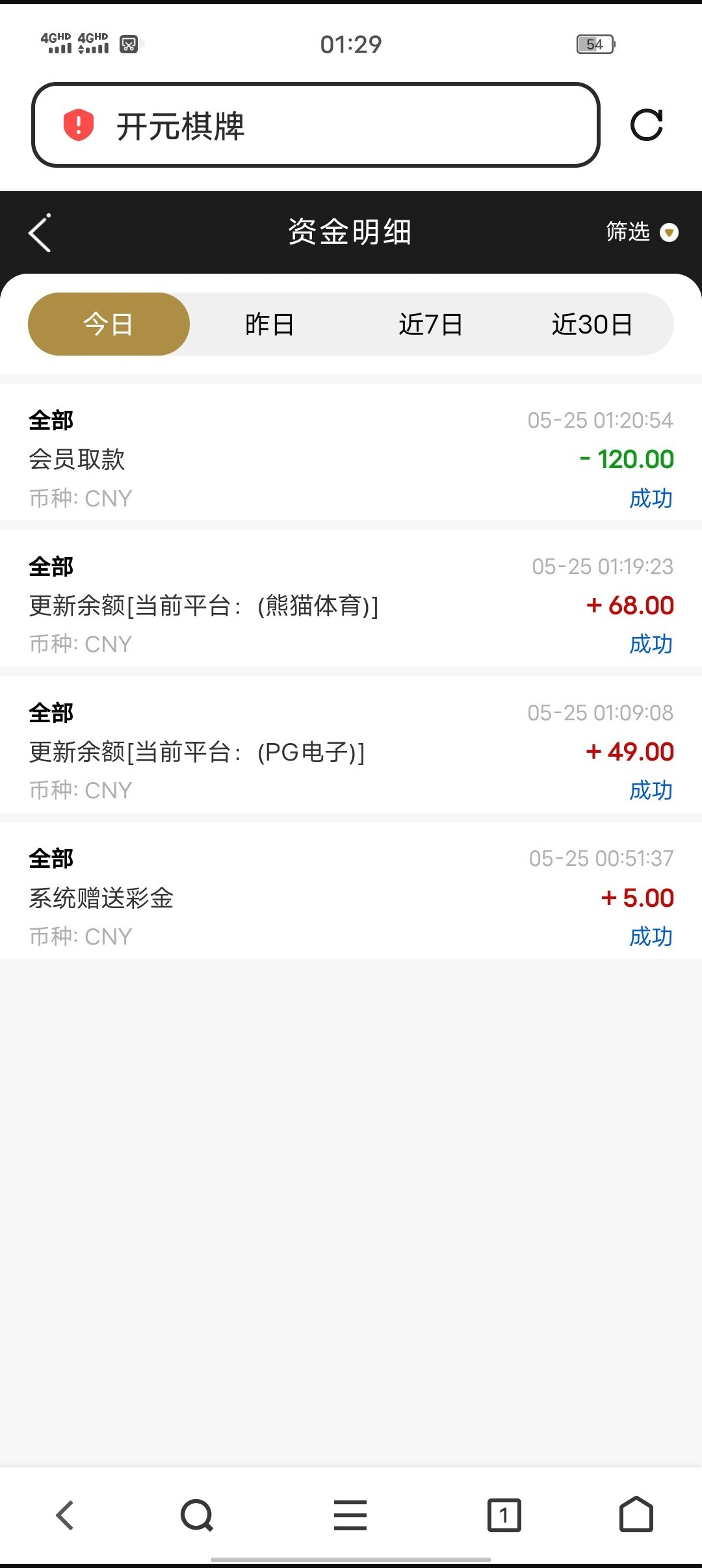Image resolution: width=702 pixels, height=1568 pixels.
Task: View open browser tabs
Action: pyautogui.click(x=504, y=1515)
